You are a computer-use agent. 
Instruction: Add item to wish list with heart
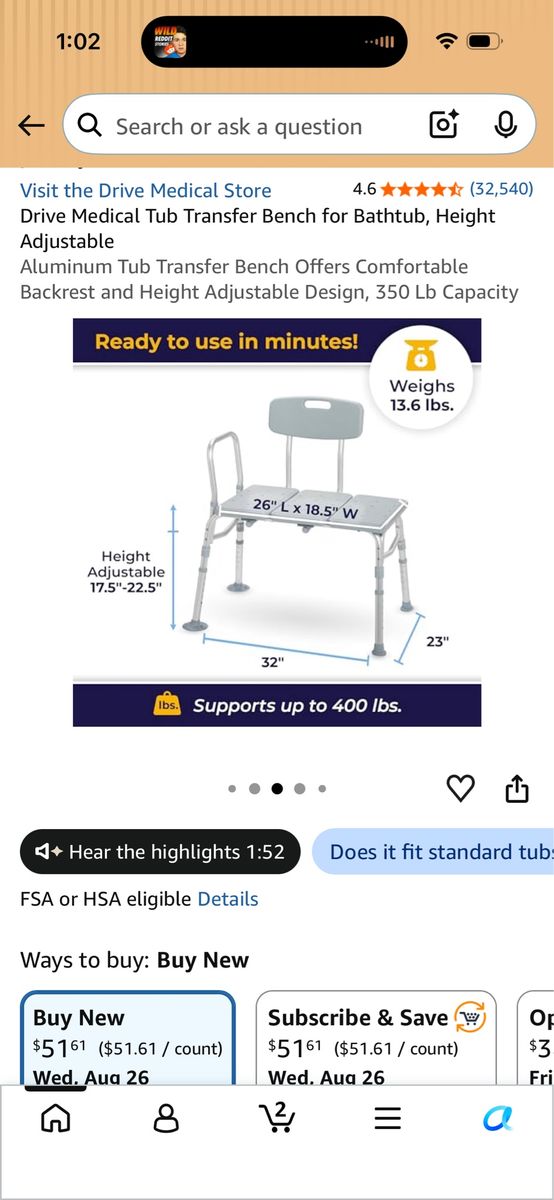(x=460, y=788)
